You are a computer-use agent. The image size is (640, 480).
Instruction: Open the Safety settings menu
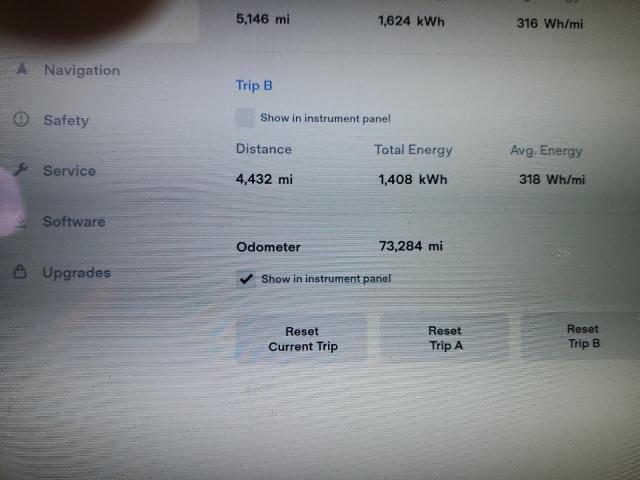click(x=65, y=121)
